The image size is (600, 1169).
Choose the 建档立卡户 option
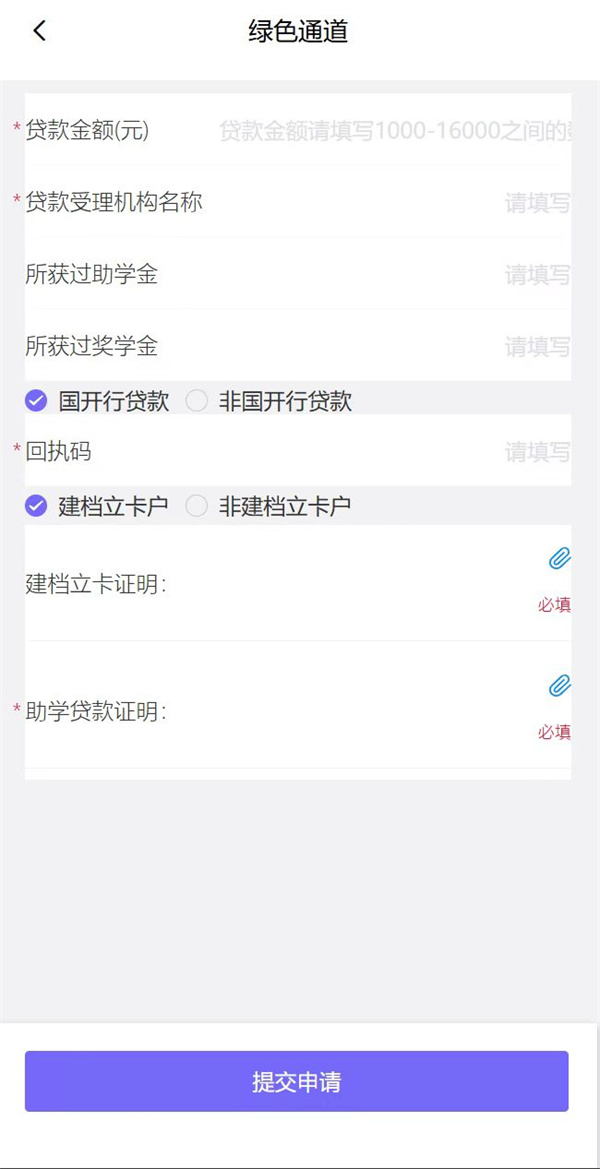point(37,506)
